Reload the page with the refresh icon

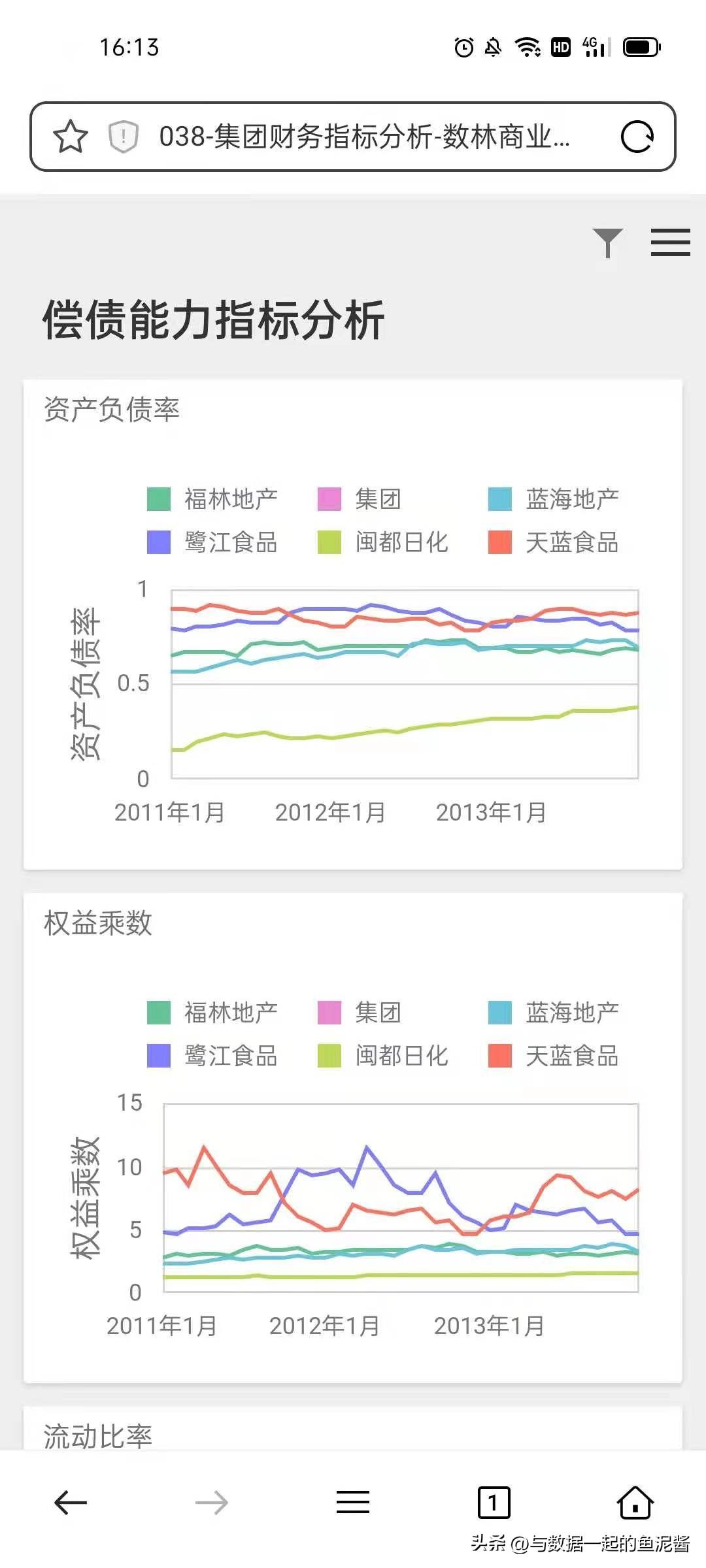(x=637, y=137)
